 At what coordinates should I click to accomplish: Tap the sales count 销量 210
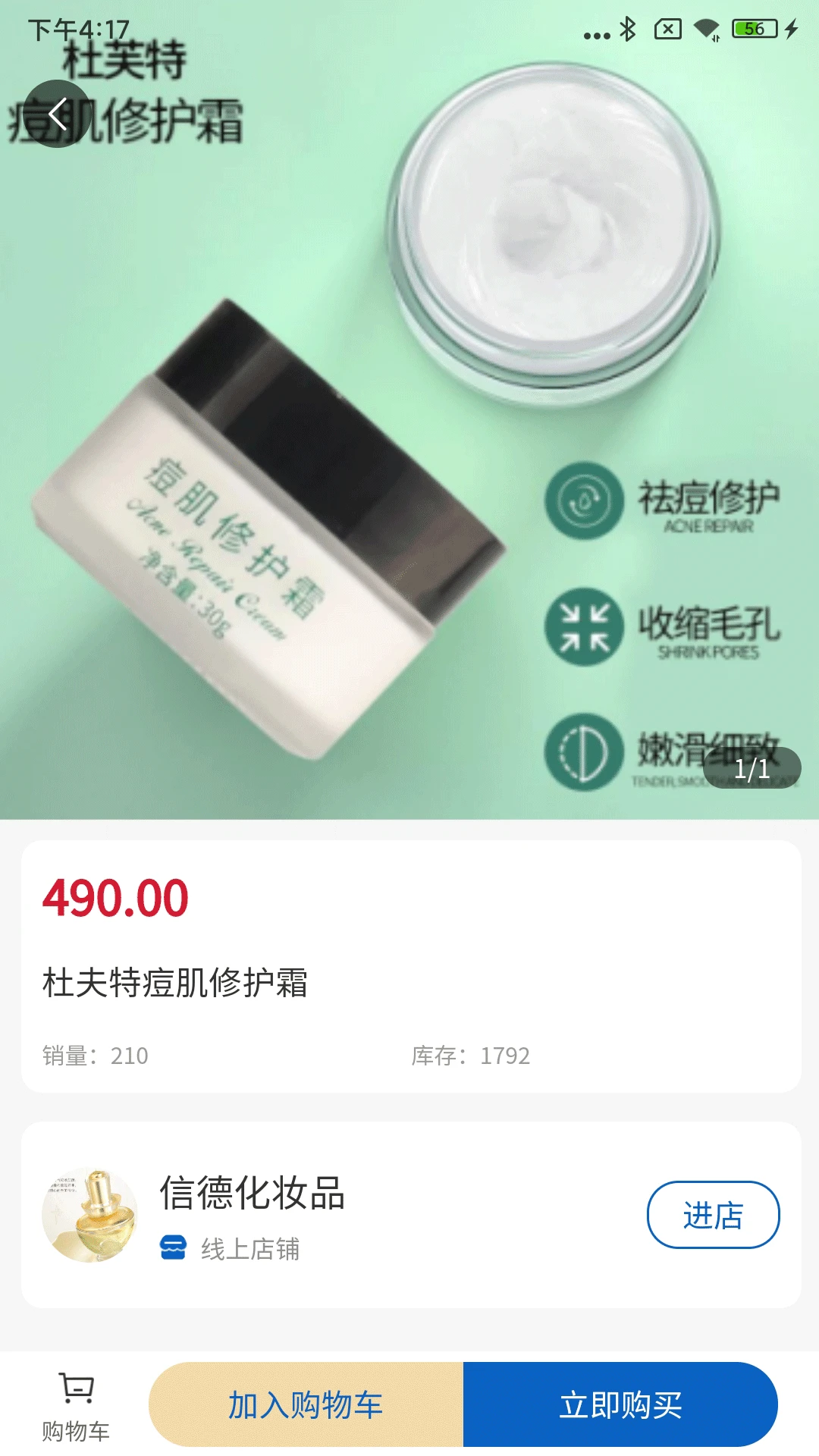(96, 1054)
